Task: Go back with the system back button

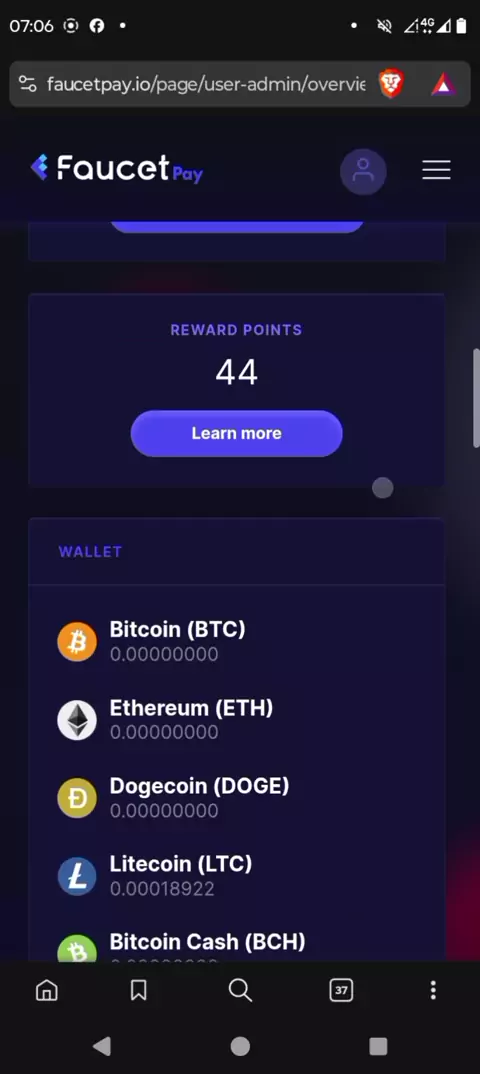Action: pyautogui.click(x=102, y=1046)
